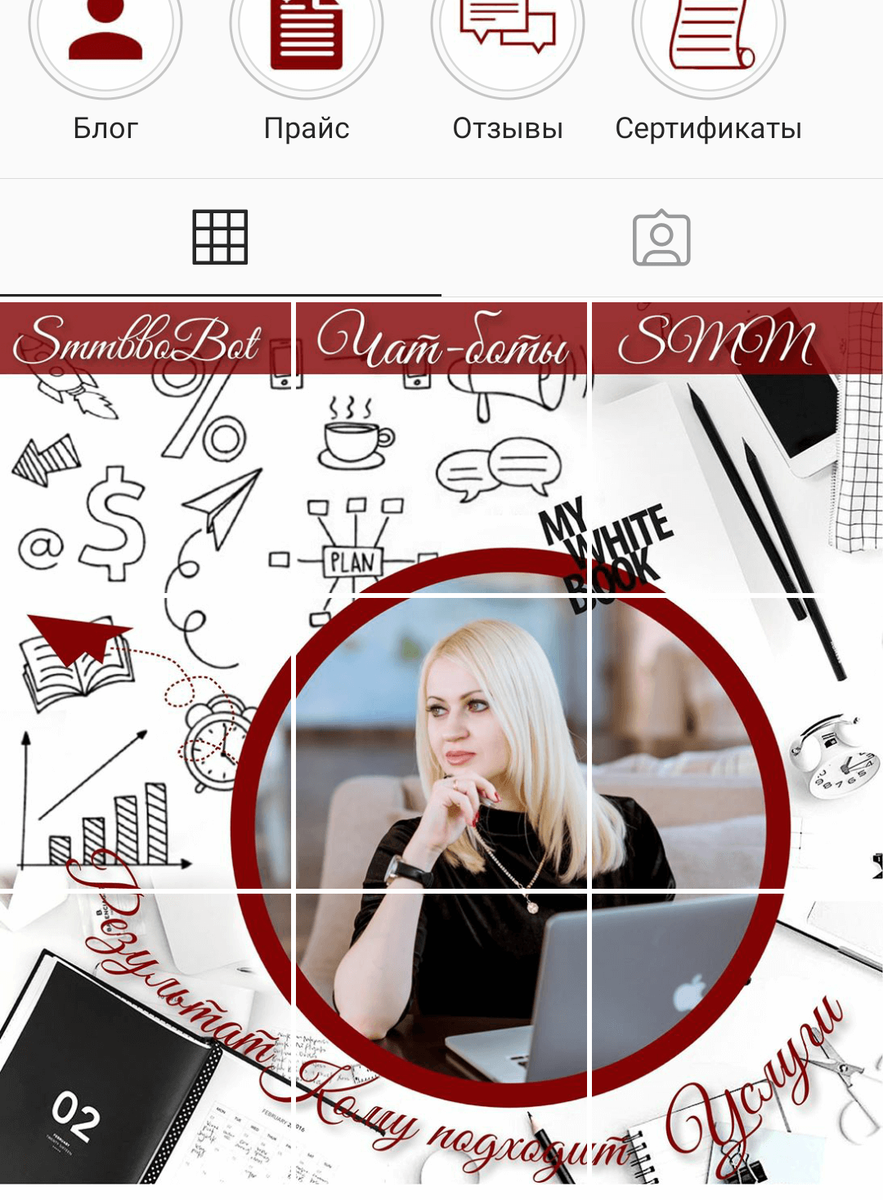883x1200 pixels.
Task: Switch to the tagged photos tab
Action: point(661,238)
